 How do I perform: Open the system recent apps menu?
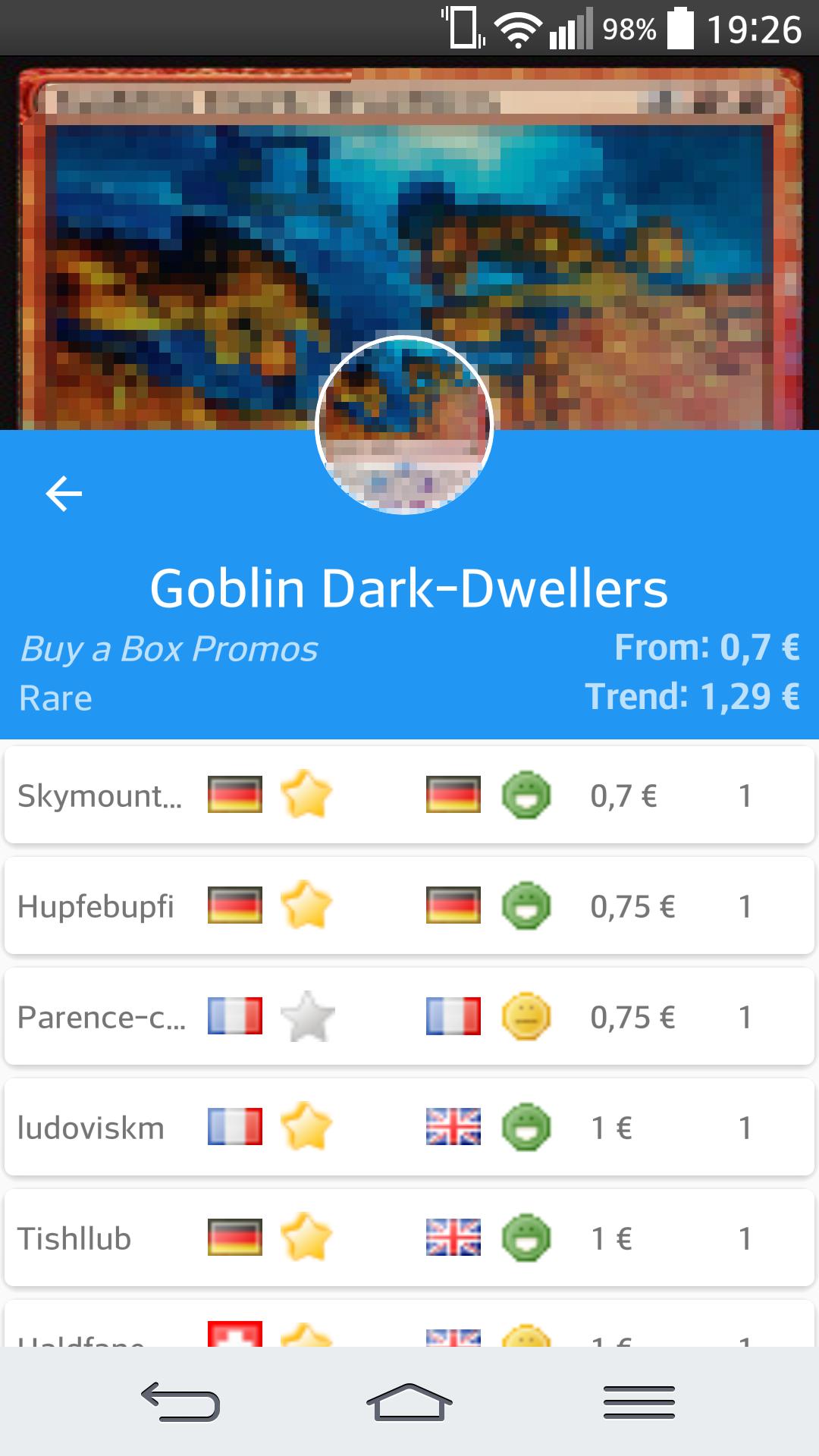(639, 1401)
